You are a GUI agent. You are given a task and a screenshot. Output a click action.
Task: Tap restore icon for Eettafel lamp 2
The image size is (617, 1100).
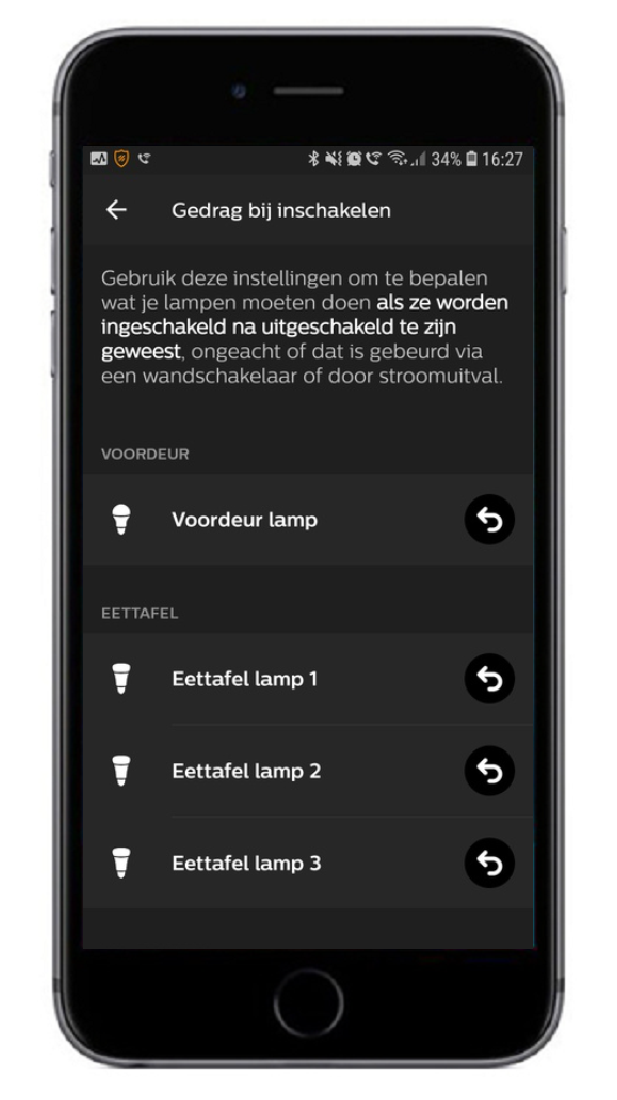(x=489, y=771)
